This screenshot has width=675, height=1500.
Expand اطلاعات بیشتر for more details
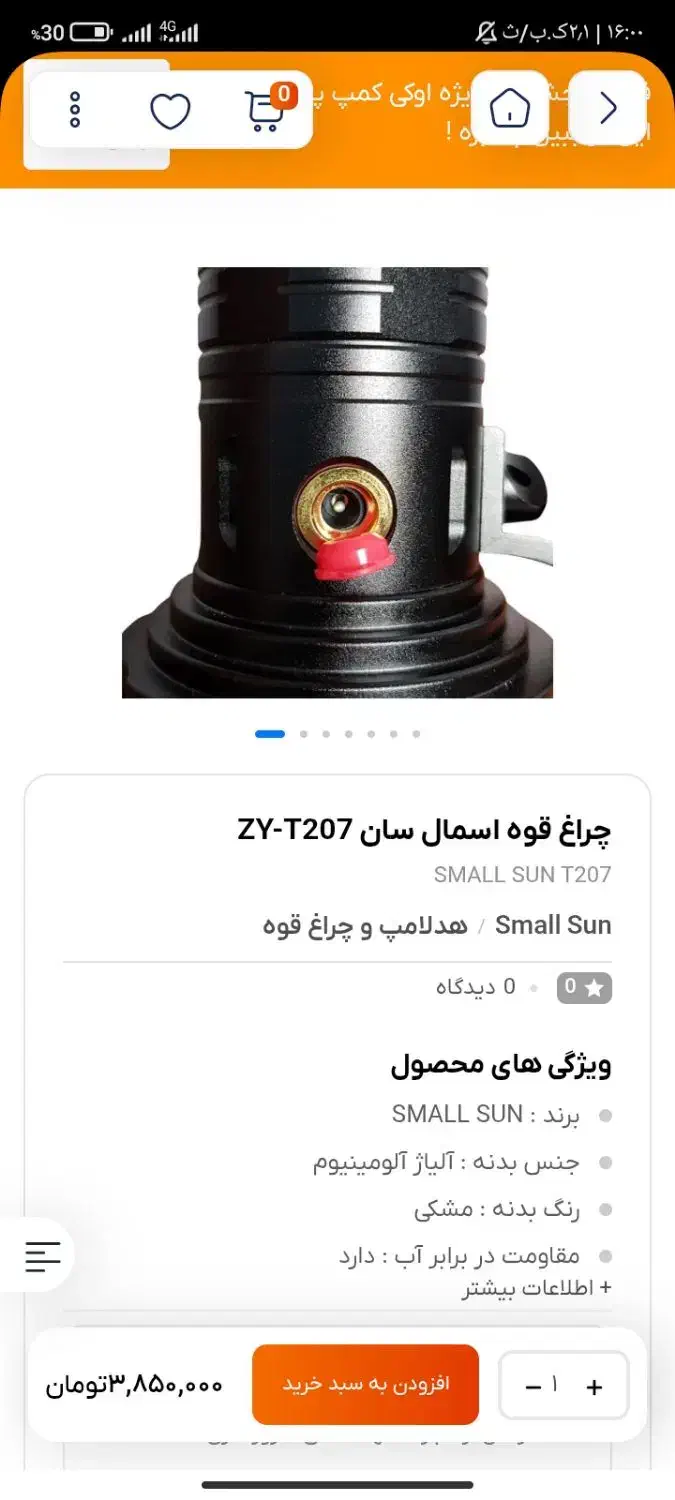pos(536,1288)
